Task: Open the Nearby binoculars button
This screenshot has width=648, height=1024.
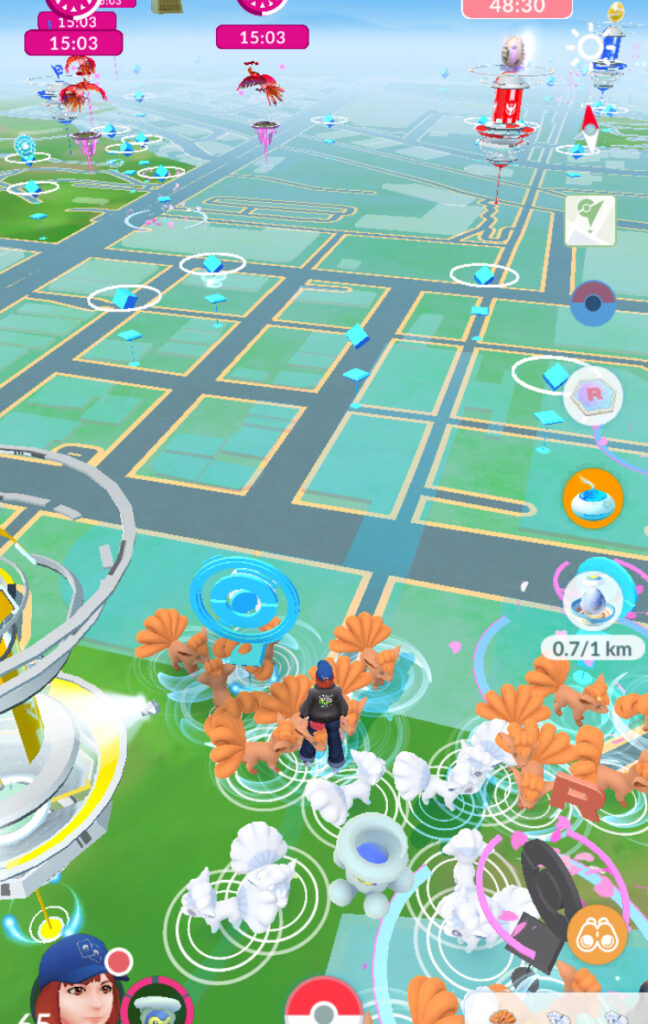Action: coord(597,936)
